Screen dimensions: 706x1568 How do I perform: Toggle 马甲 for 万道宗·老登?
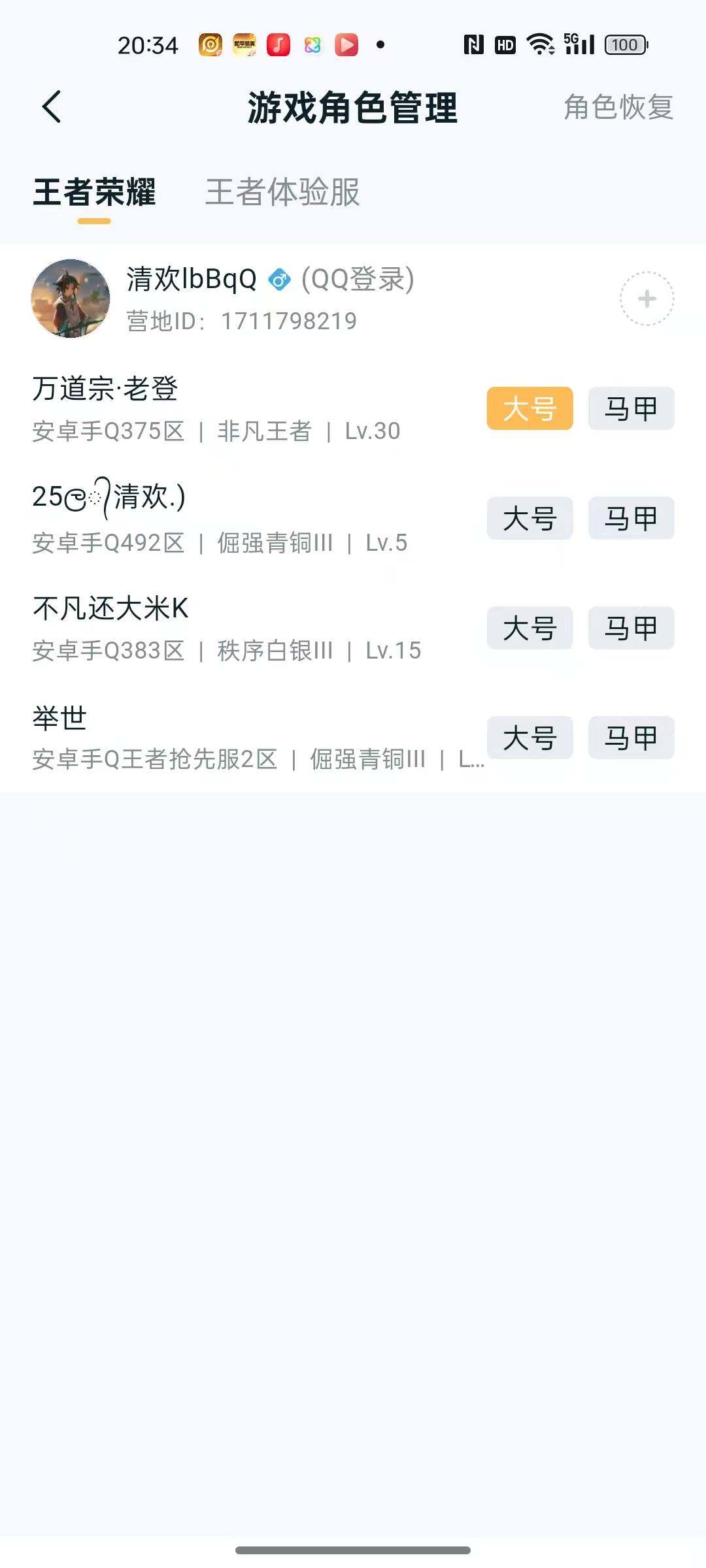click(630, 408)
